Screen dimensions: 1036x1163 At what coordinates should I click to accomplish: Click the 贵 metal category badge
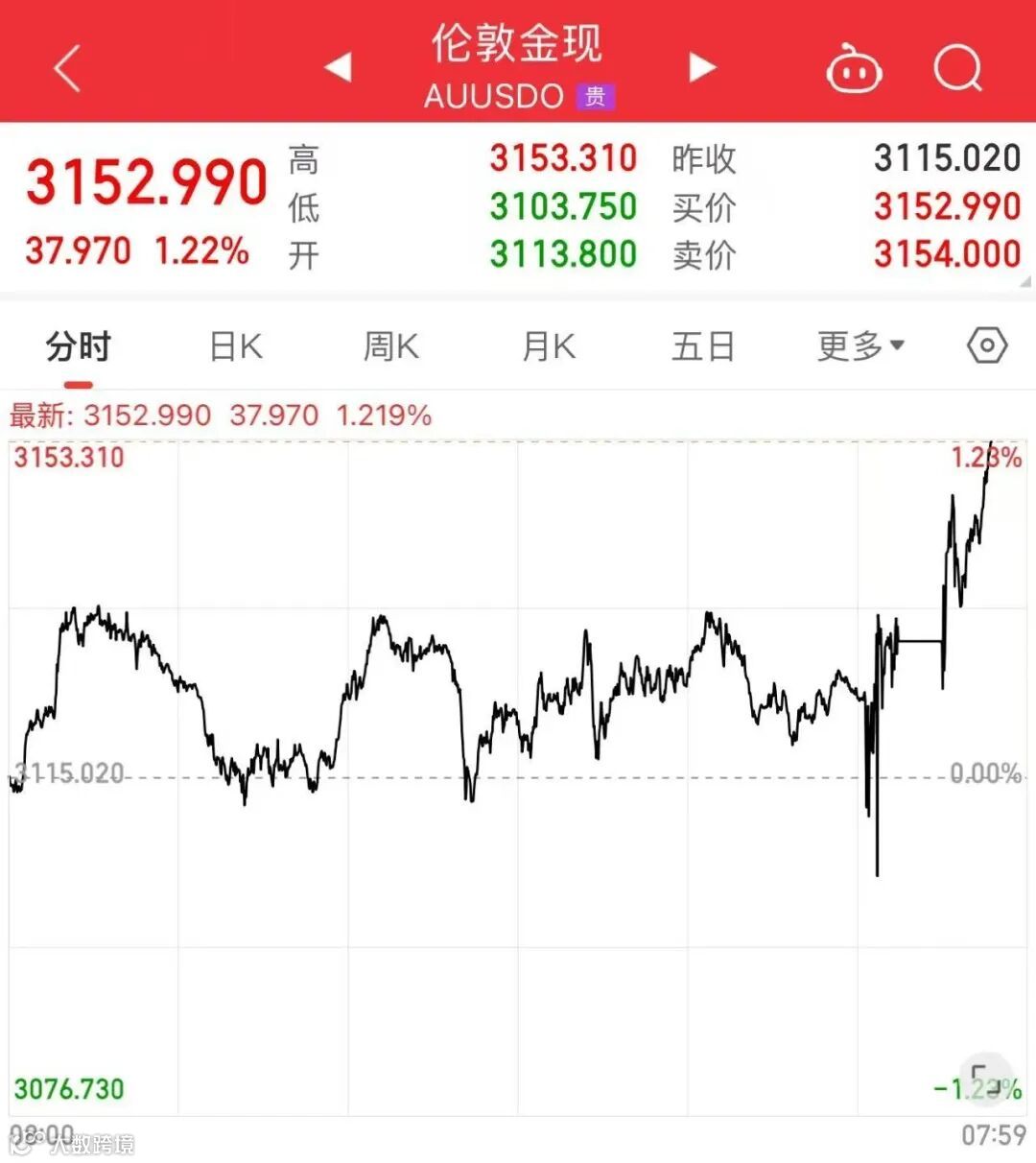(595, 97)
